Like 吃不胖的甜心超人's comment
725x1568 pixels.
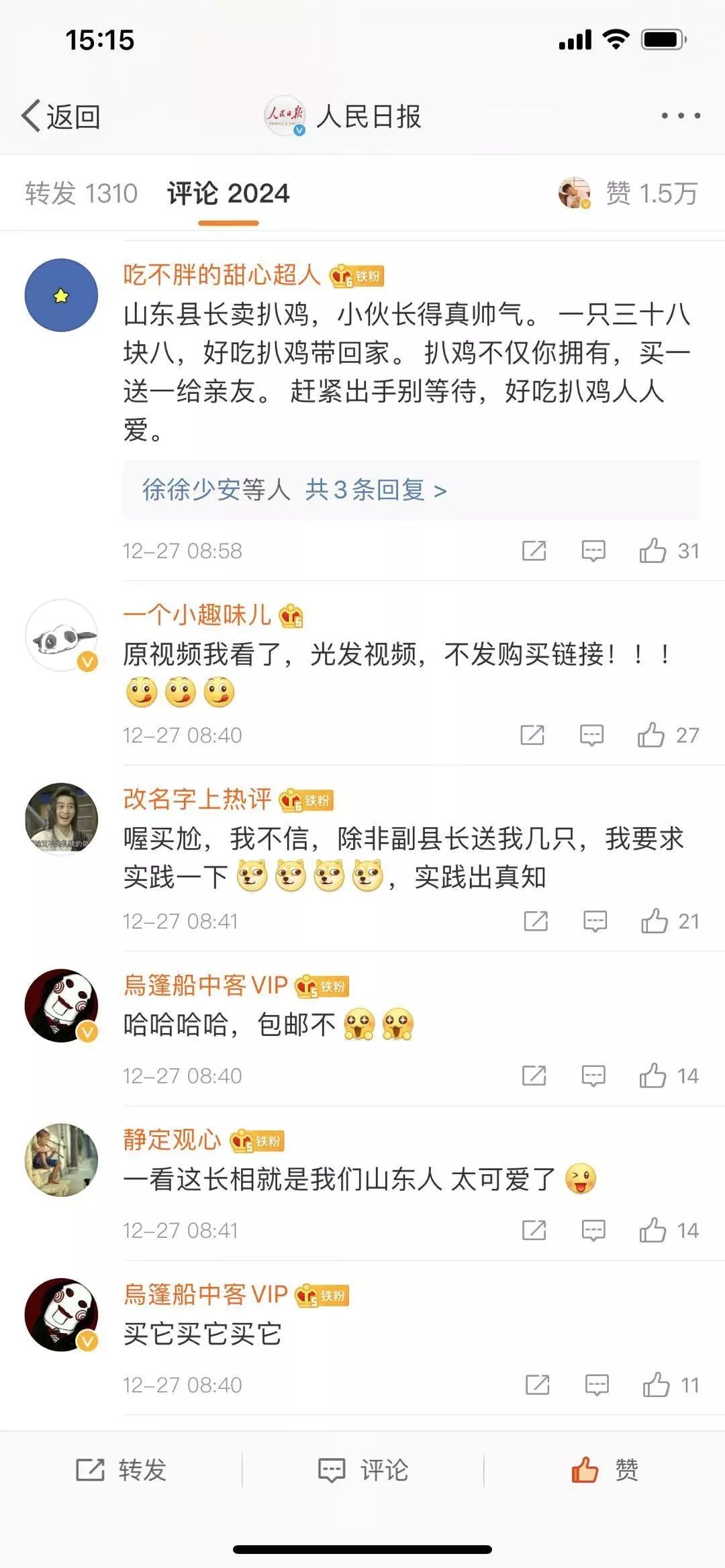(652, 551)
